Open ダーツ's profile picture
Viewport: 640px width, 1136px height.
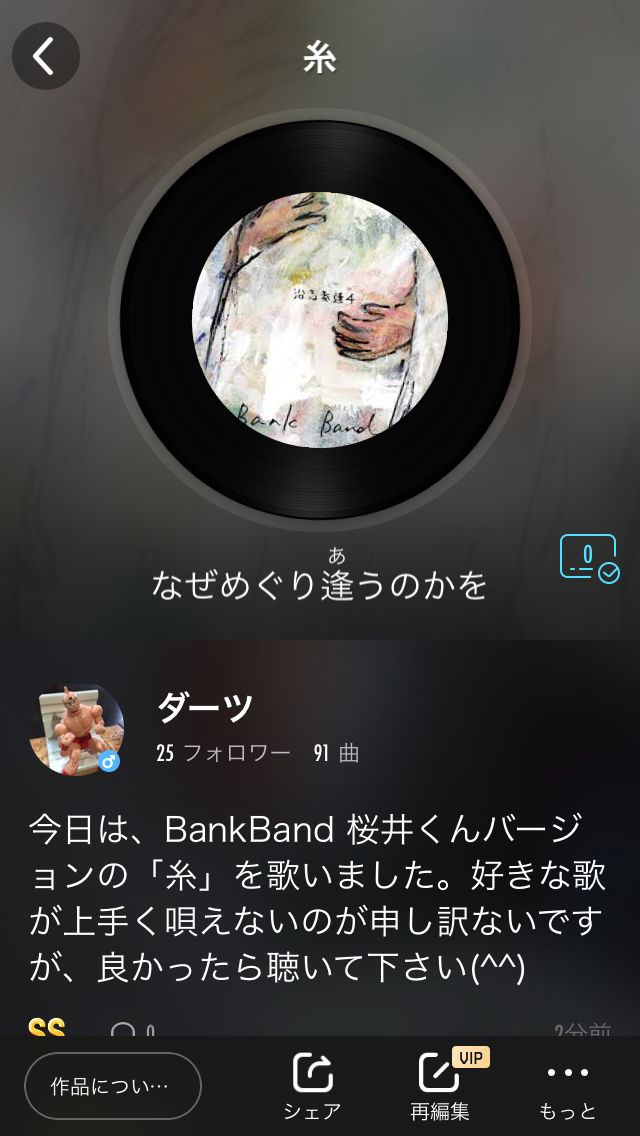click(75, 731)
